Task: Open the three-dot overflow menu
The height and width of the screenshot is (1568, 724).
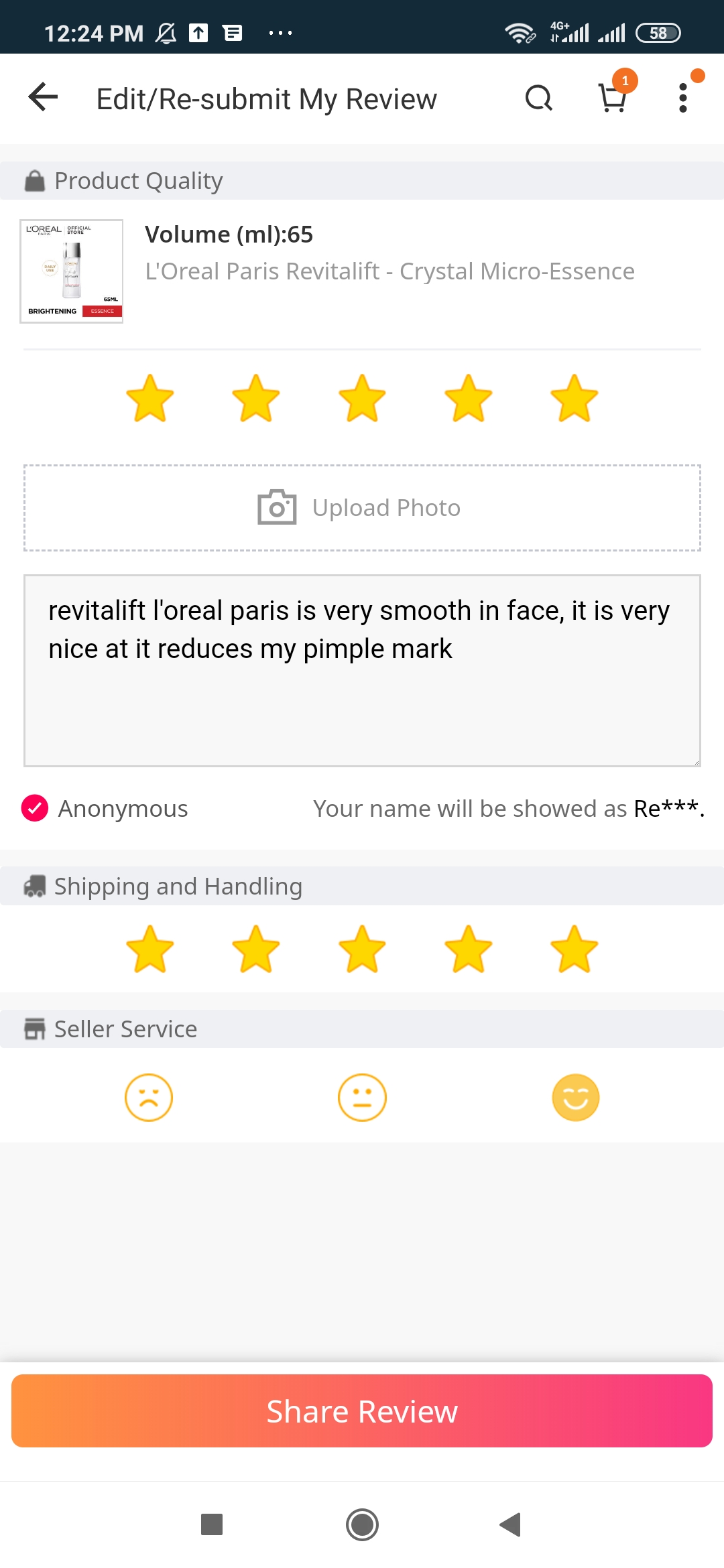Action: click(683, 98)
